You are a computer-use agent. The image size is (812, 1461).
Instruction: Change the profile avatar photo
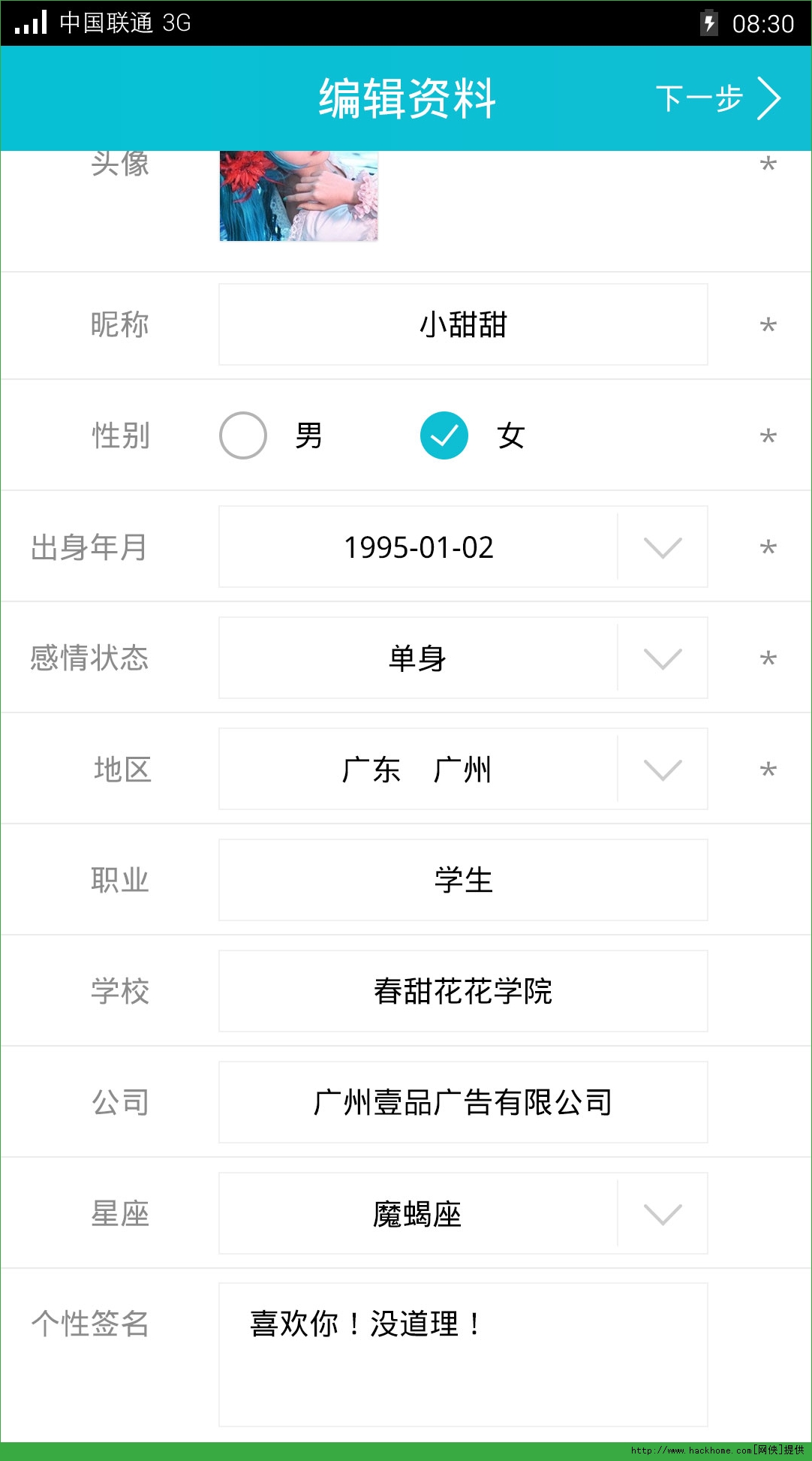tap(299, 196)
